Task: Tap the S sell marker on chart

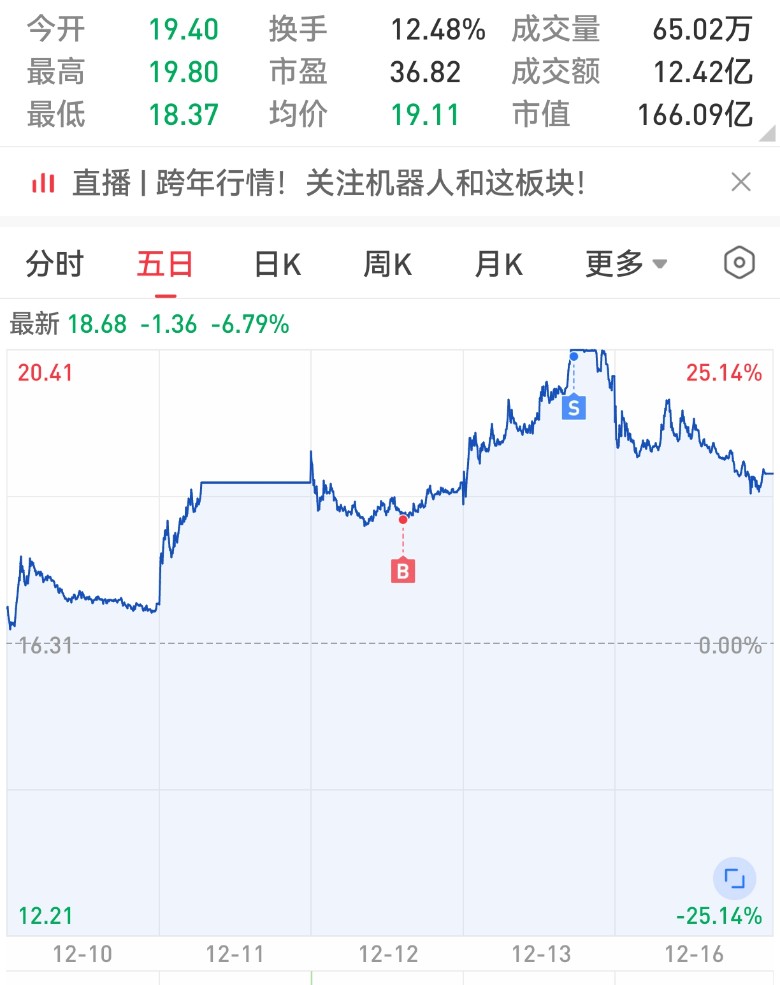Action: [573, 407]
